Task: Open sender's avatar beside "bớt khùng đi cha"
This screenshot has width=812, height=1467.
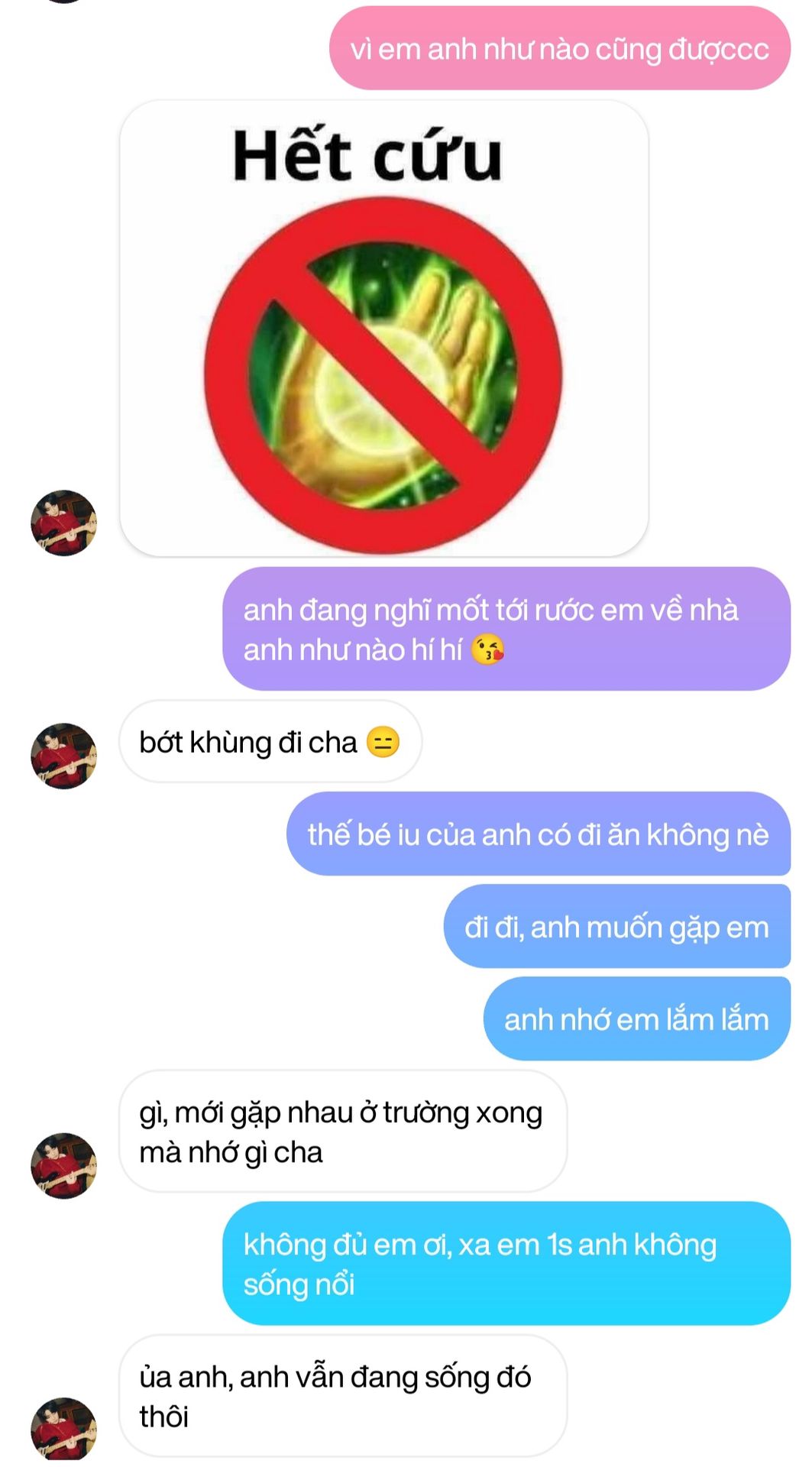Action: point(63,756)
